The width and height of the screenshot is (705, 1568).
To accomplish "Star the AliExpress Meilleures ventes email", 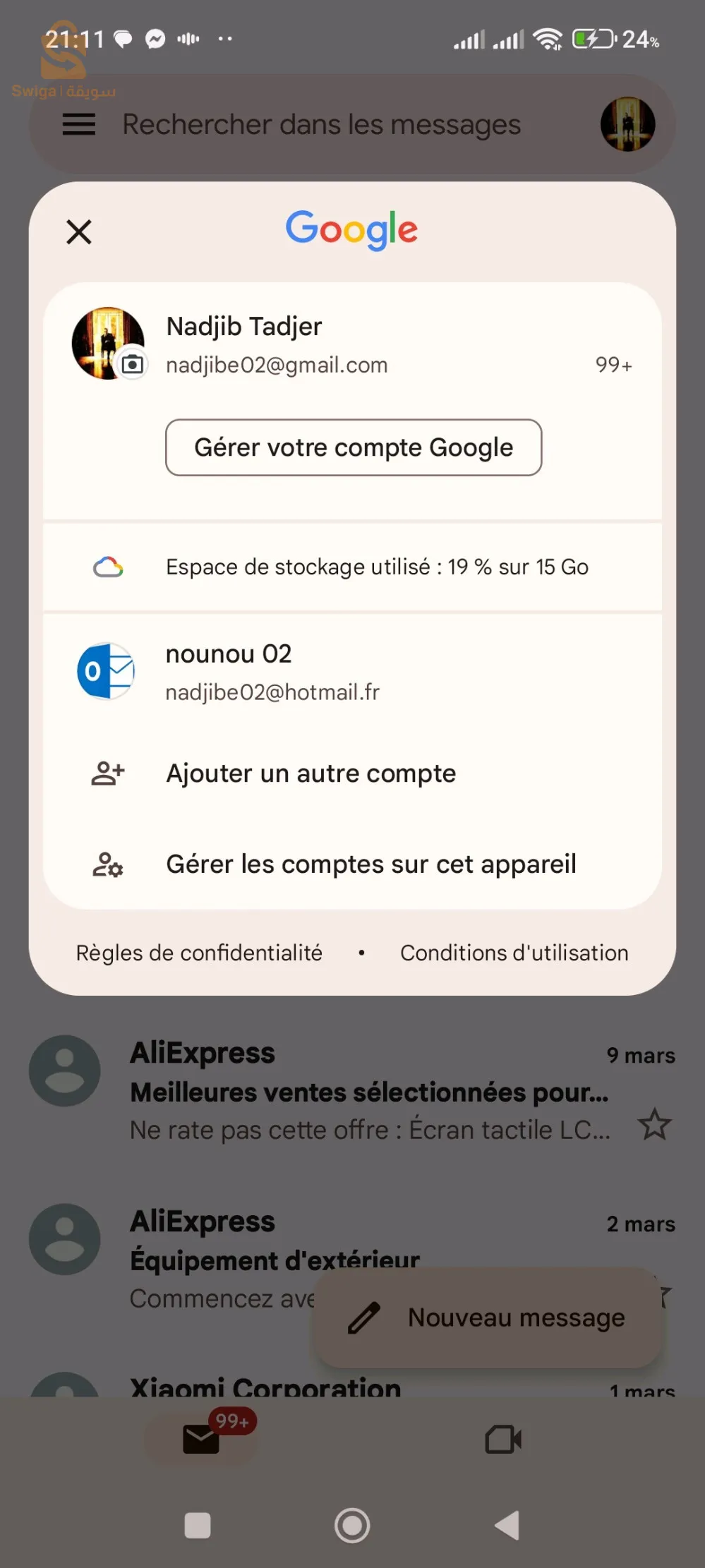I will pyautogui.click(x=653, y=1125).
